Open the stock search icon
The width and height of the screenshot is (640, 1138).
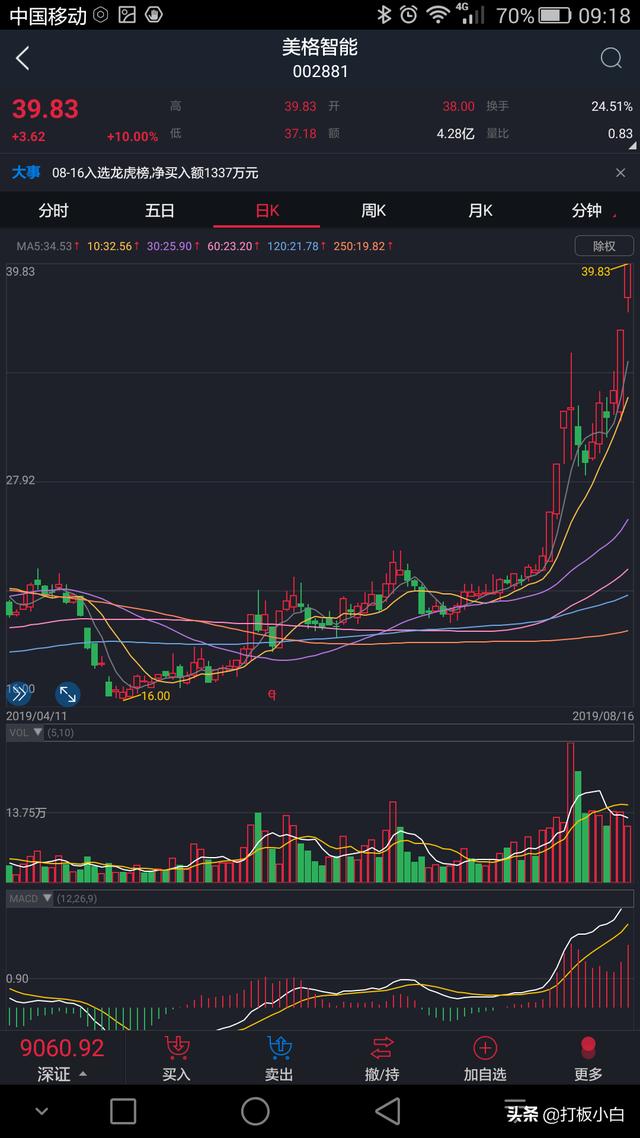pos(611,58)
